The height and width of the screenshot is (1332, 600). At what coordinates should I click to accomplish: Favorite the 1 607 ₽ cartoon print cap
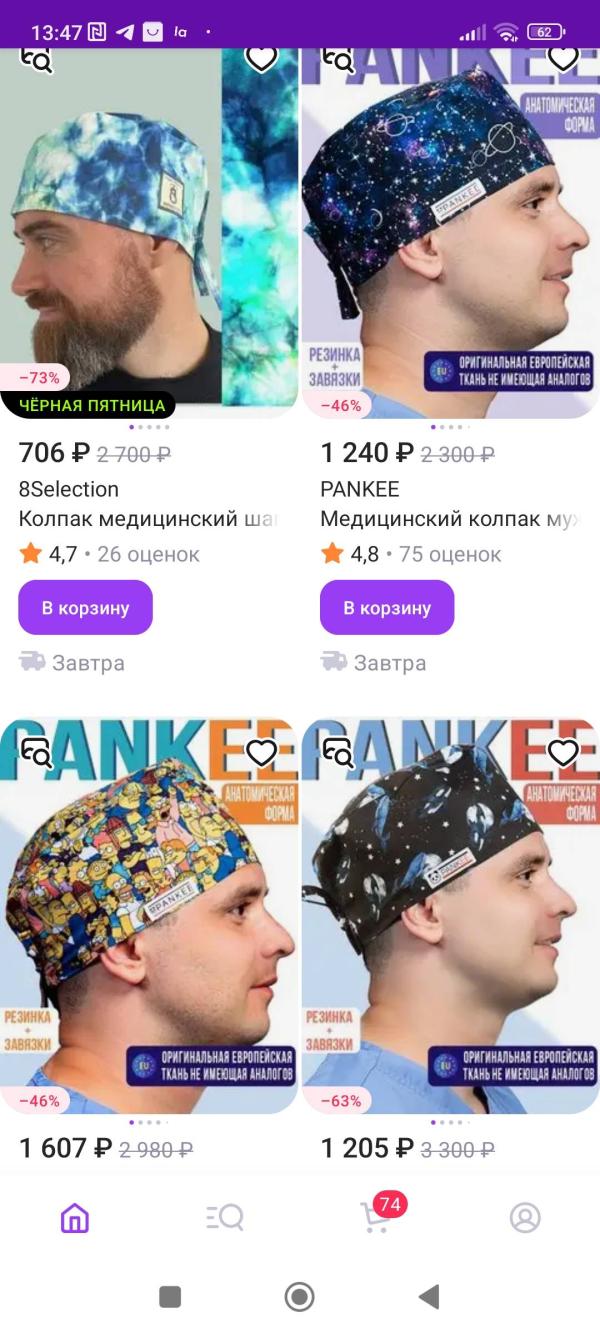(261, 753)
